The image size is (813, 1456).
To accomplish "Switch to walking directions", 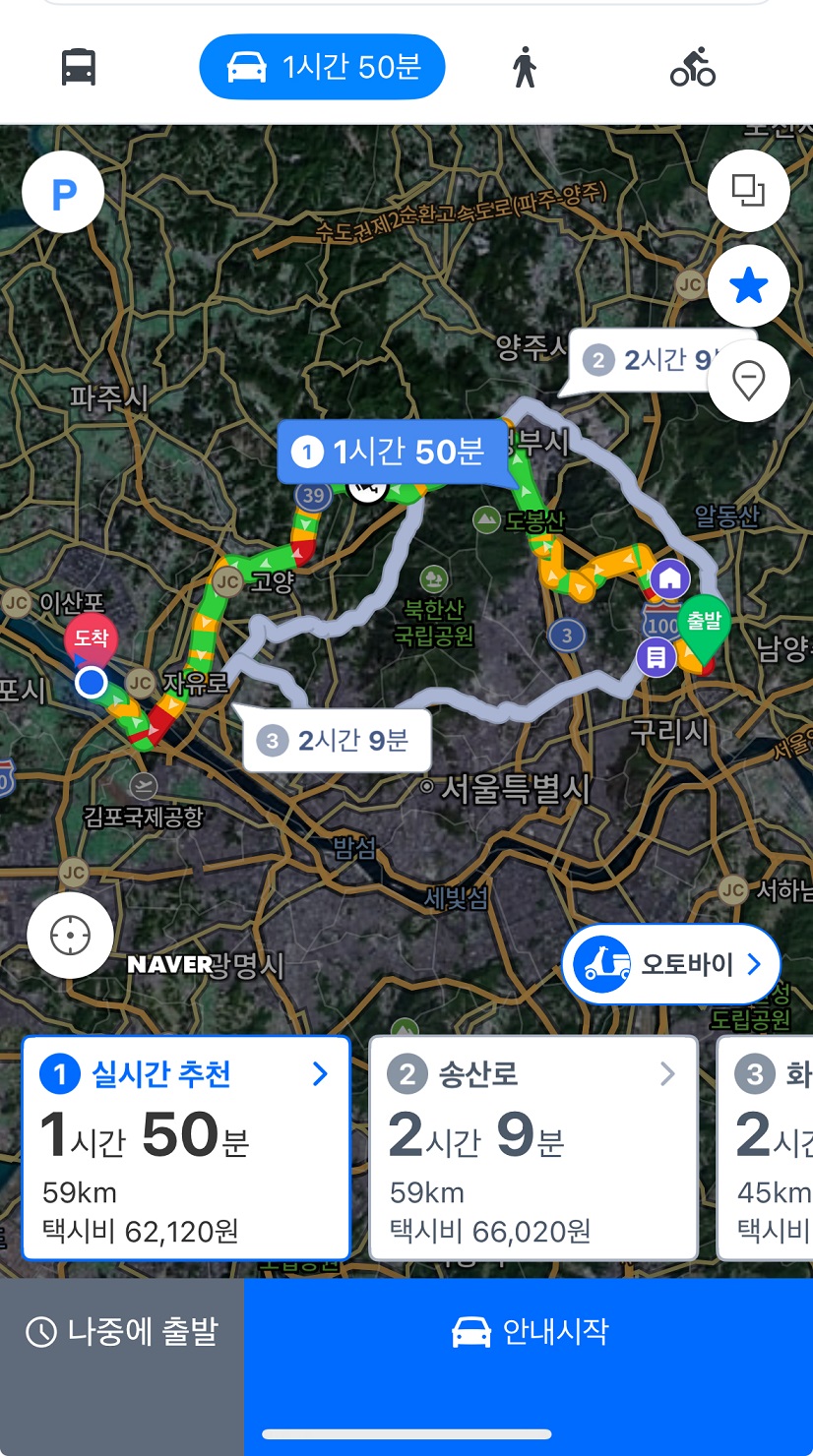I will [525, 67].
